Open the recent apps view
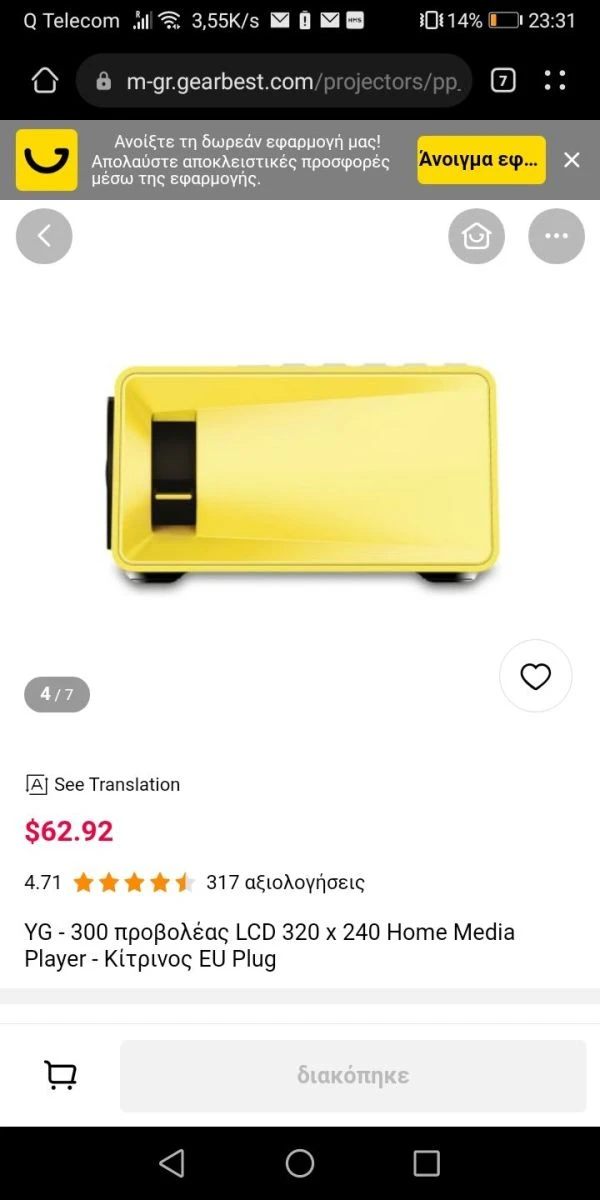Viewport: 600px width, 1200px height. click(427, 1163)
